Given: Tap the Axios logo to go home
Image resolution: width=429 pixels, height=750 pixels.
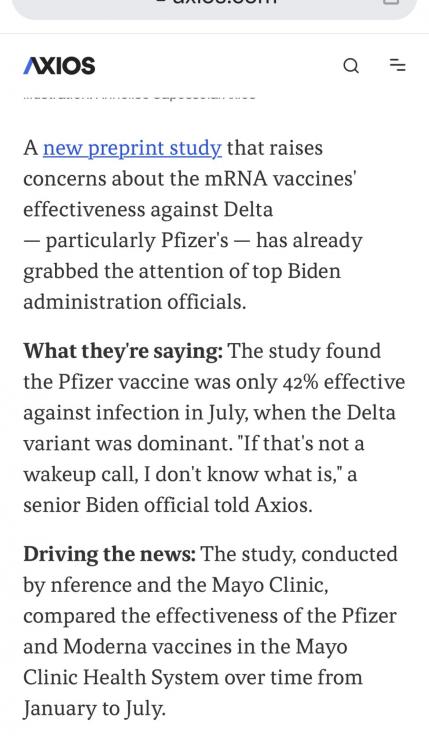Looking at the screenshot, I should pyautogui.click(x=59, y=66).
